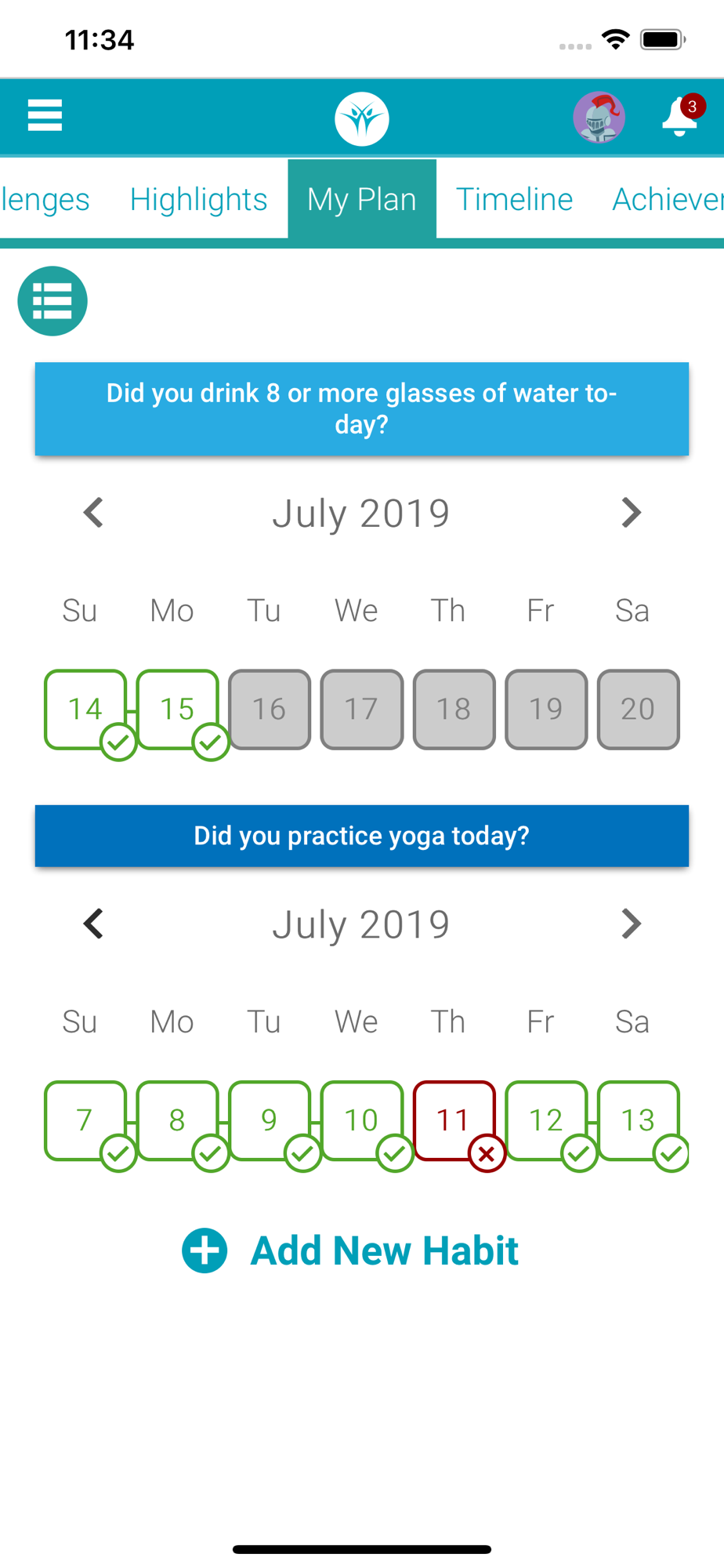Select day 13 in the yoga habit

pos(639,1120)
